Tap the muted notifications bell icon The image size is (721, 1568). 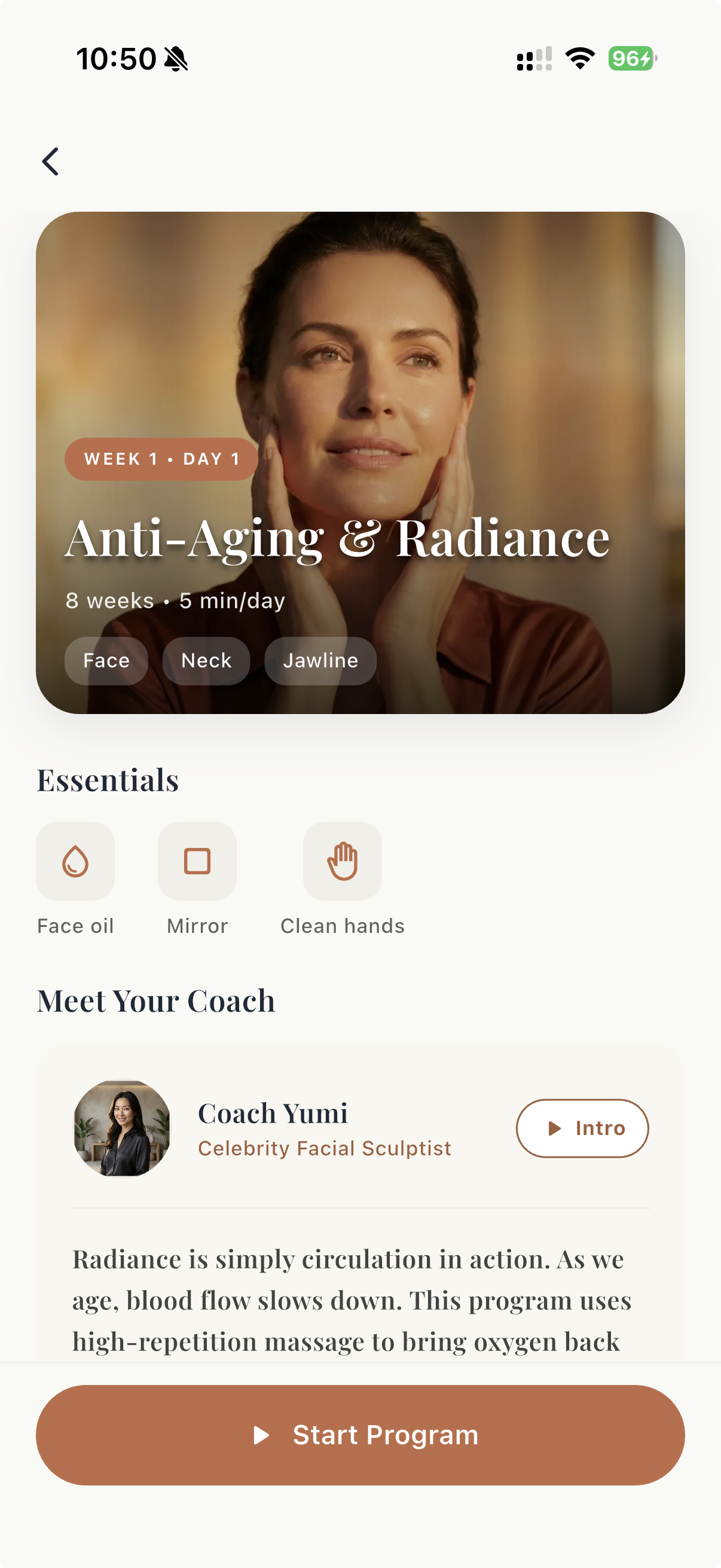tap(176, 59)
